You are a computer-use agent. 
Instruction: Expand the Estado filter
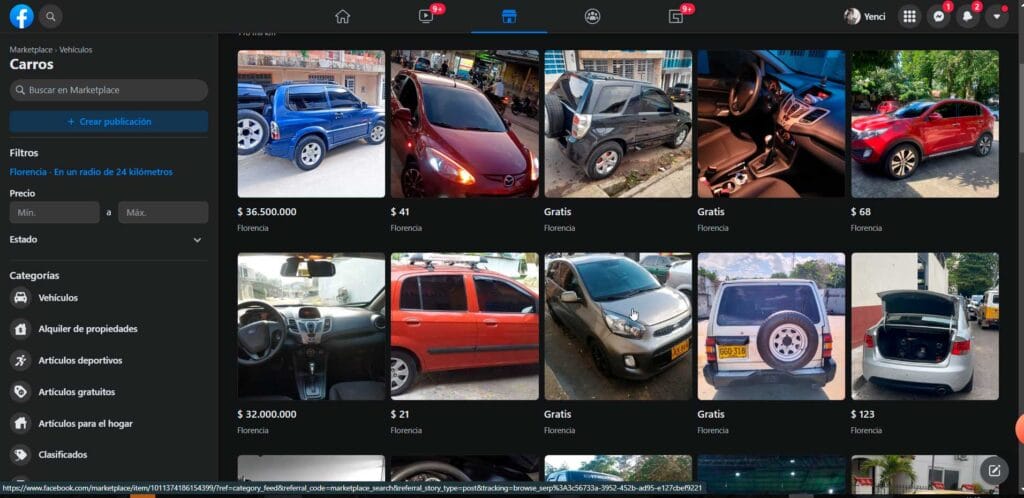pos(108,240)
